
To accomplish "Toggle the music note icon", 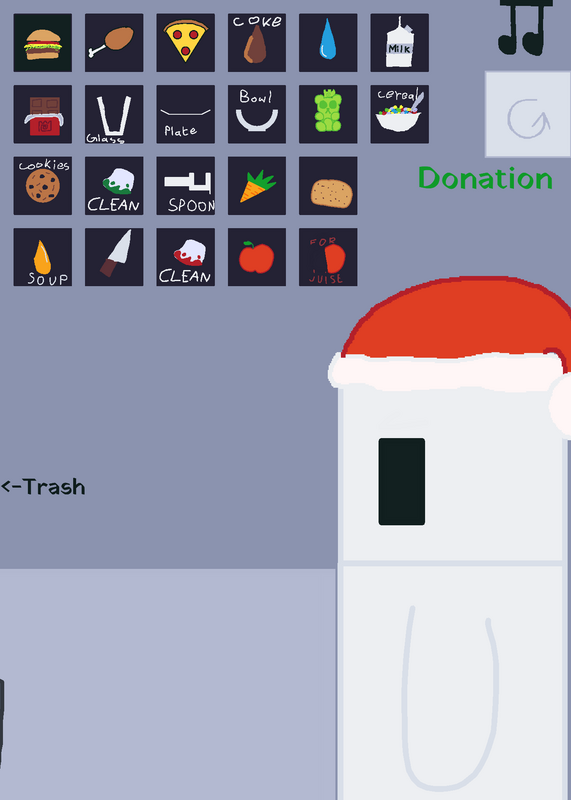I will point(525,27).
